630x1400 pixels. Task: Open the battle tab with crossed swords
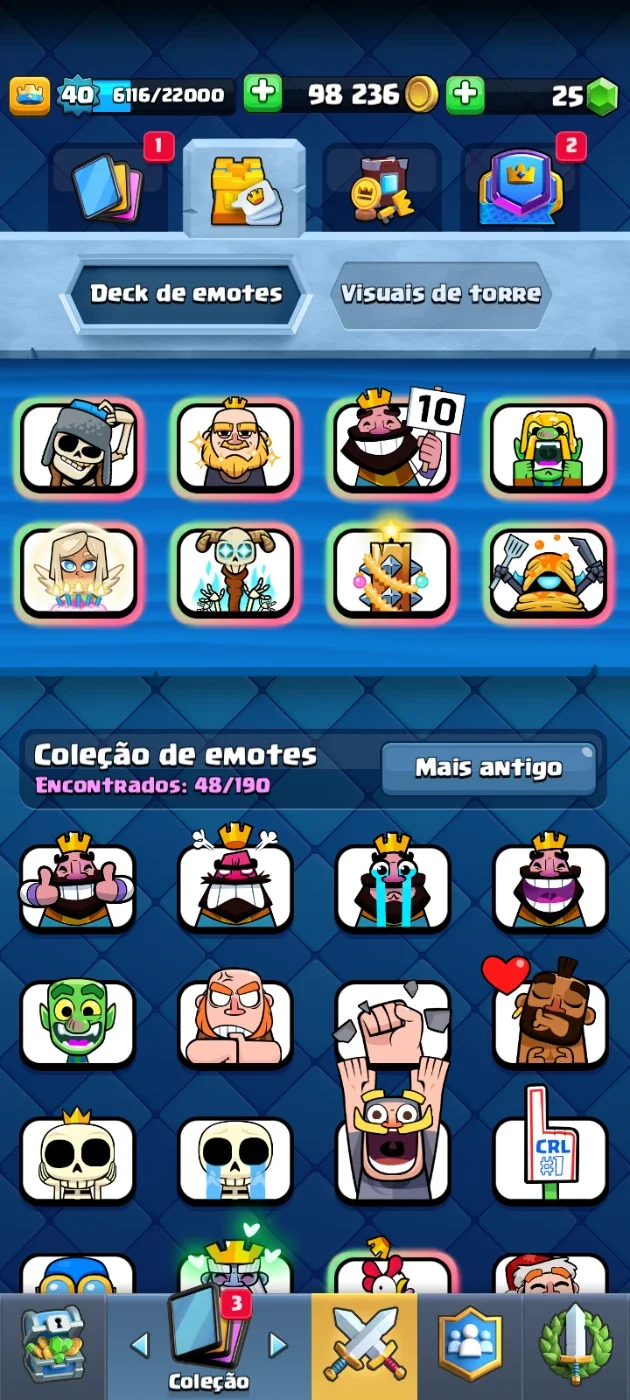coord(364,1345)
